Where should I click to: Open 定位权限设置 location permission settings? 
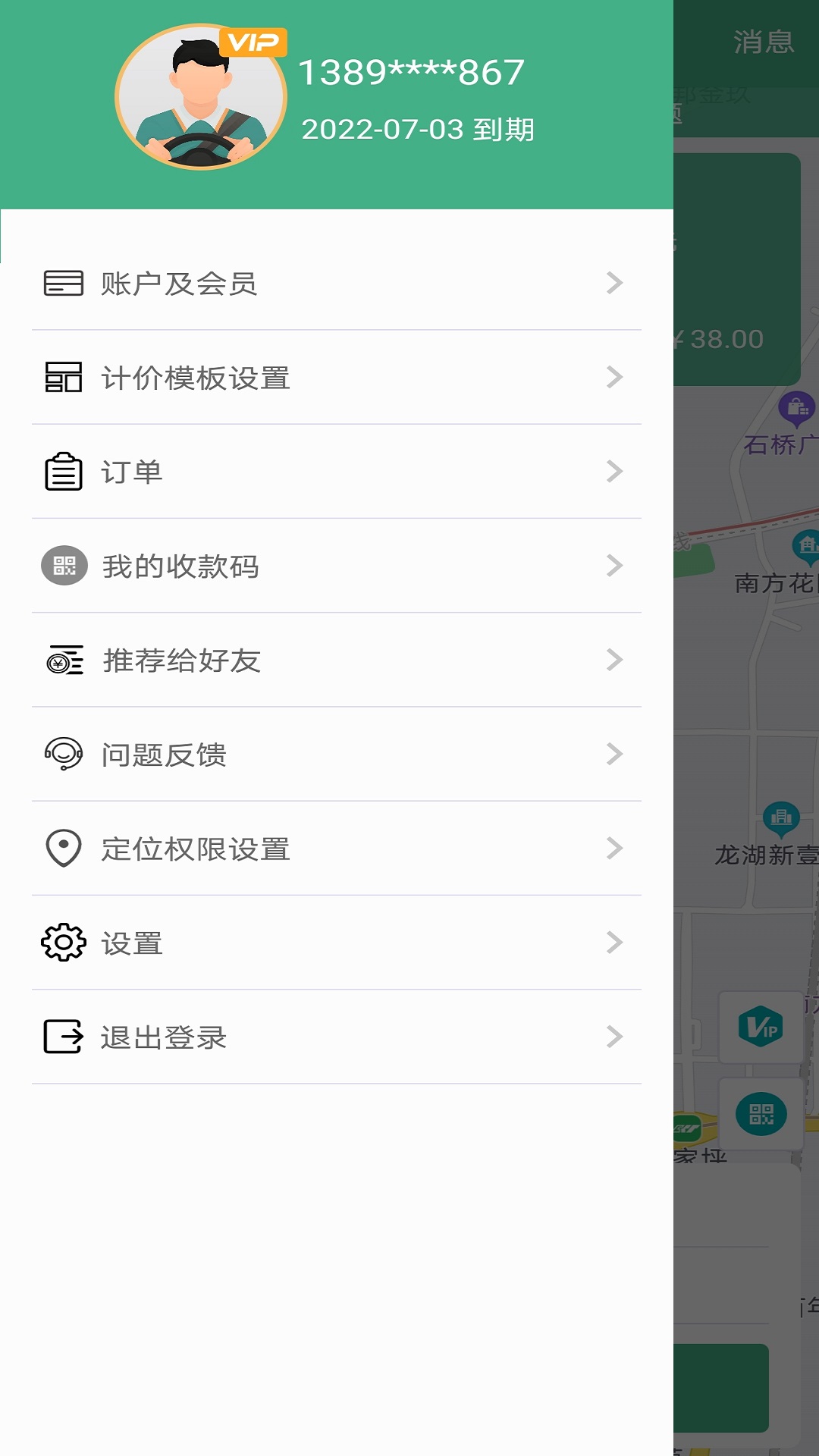[334, 848]
